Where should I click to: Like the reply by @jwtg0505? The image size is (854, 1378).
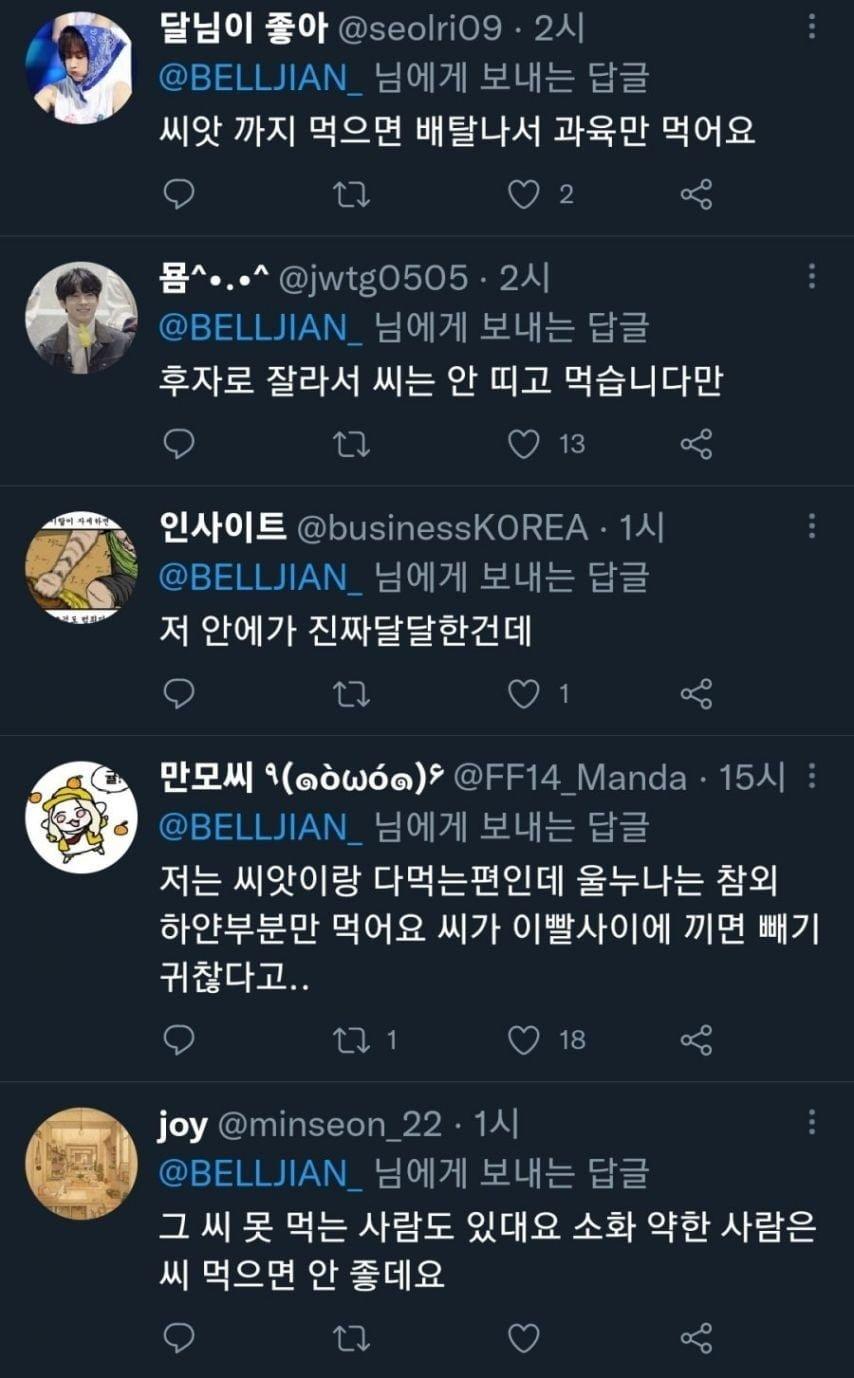(524, 444)
